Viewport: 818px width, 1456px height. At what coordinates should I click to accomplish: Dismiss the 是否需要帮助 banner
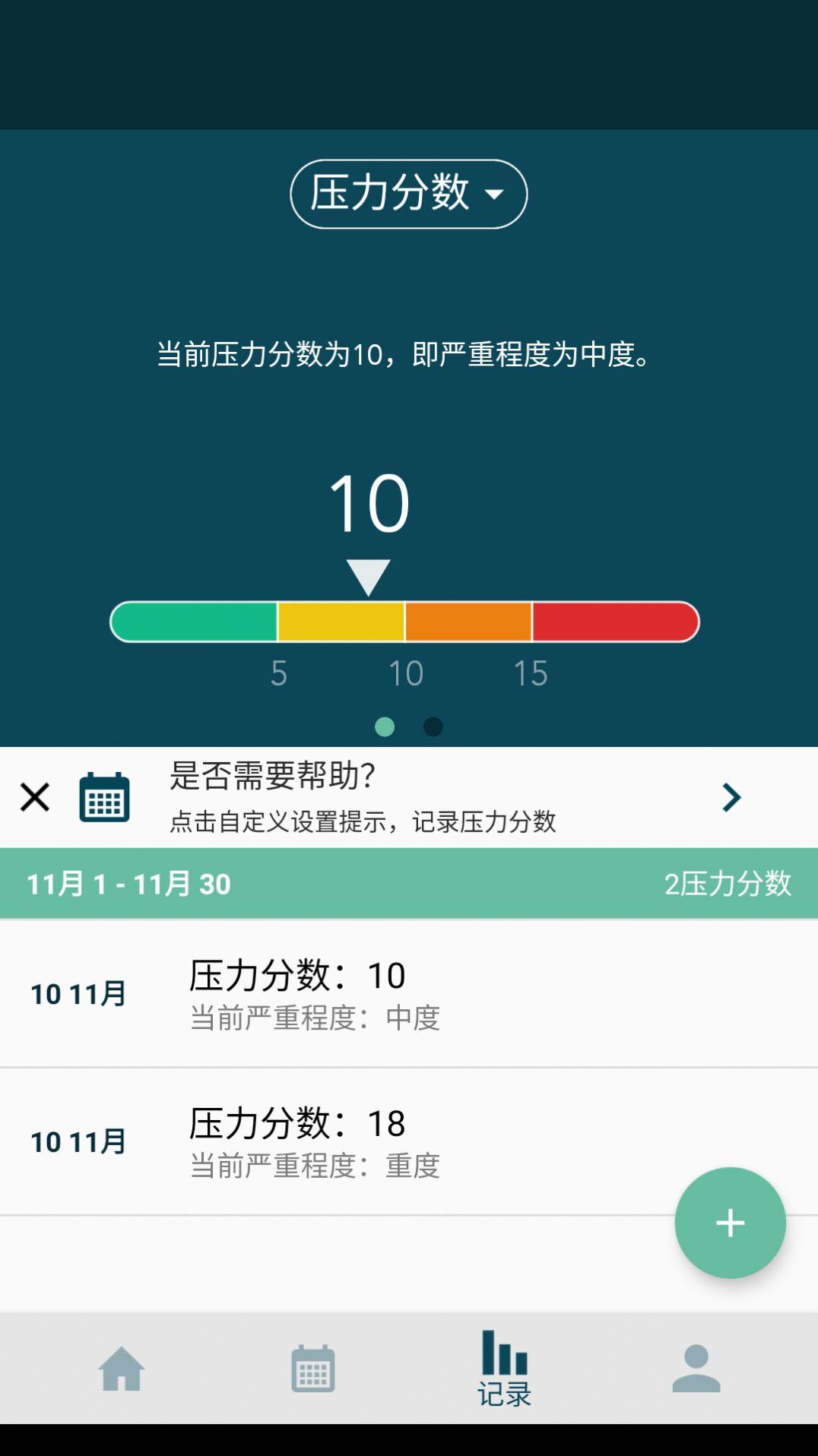[x=35, y=797]
